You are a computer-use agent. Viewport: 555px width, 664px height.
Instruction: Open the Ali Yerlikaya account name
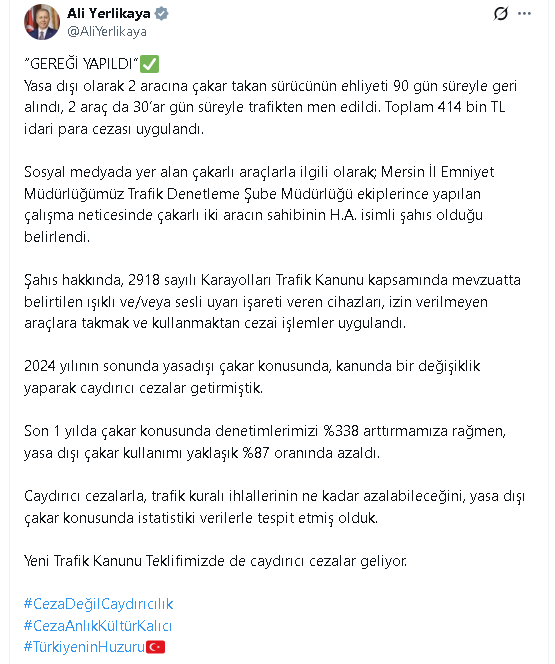(x=109, y=14)
